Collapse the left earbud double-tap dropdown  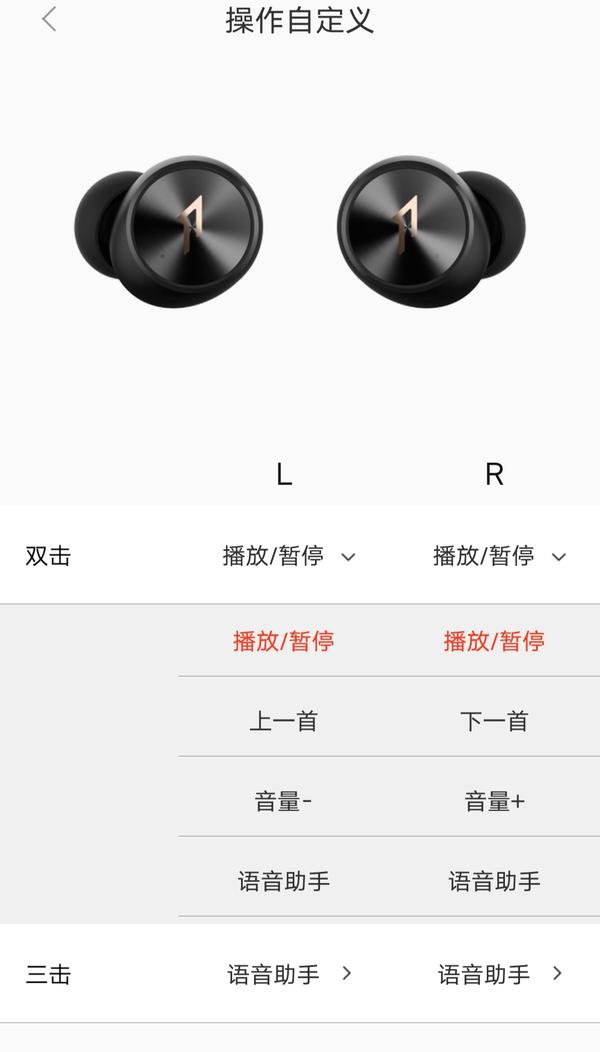tap(289, 556)
